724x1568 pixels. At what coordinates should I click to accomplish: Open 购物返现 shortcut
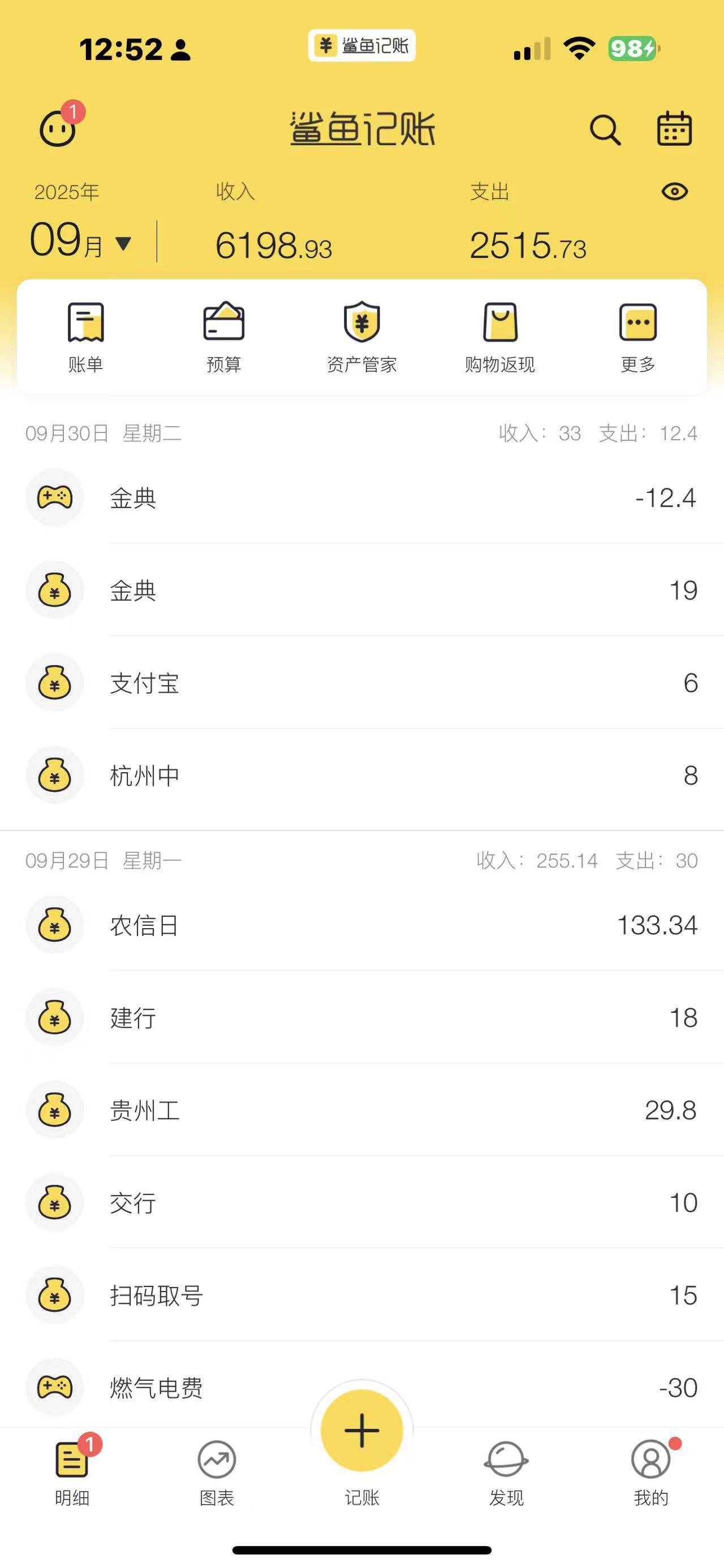click(500, 338)
